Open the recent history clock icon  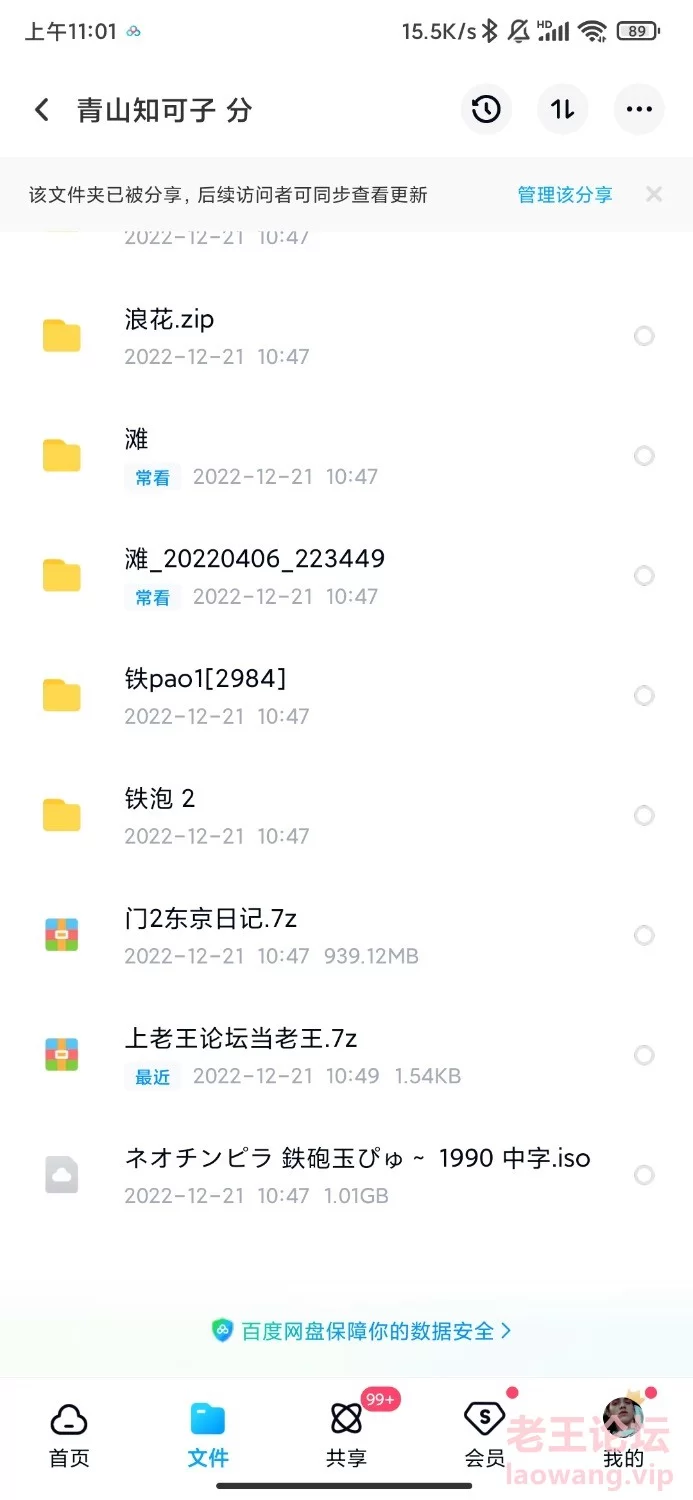486,109
